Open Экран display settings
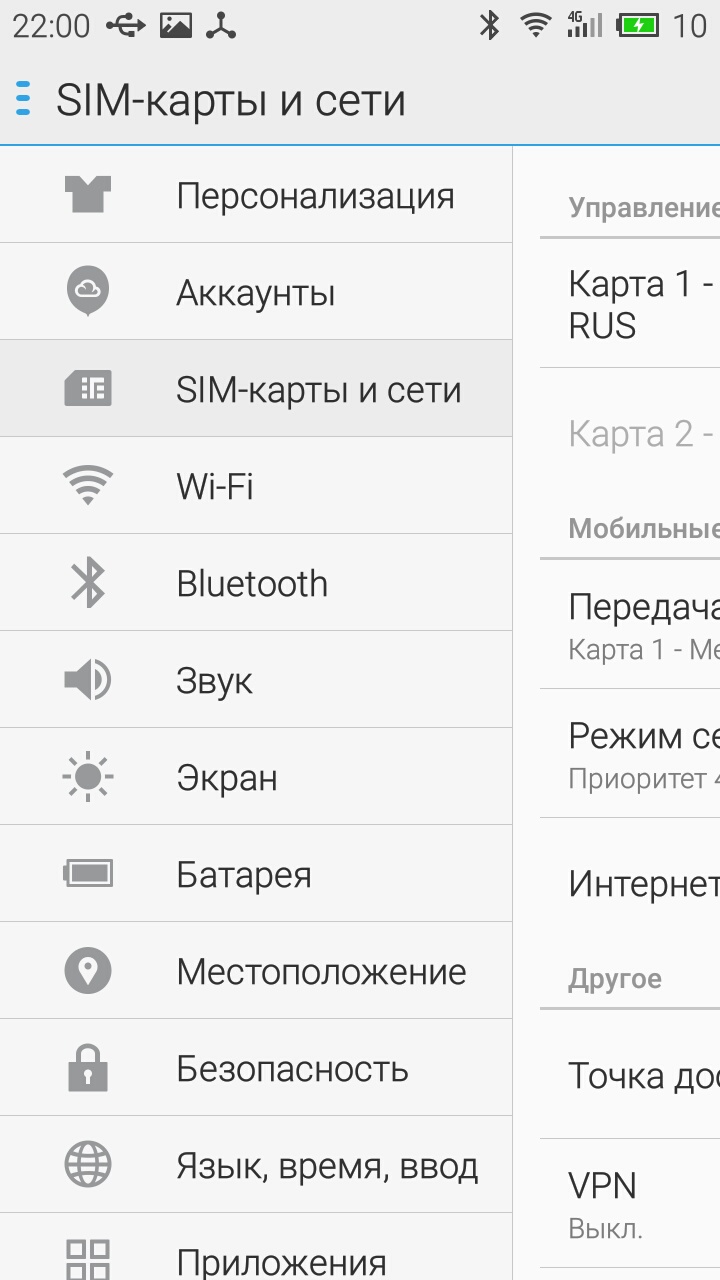This screenshot has width=720, height=1280. point(256,777)
